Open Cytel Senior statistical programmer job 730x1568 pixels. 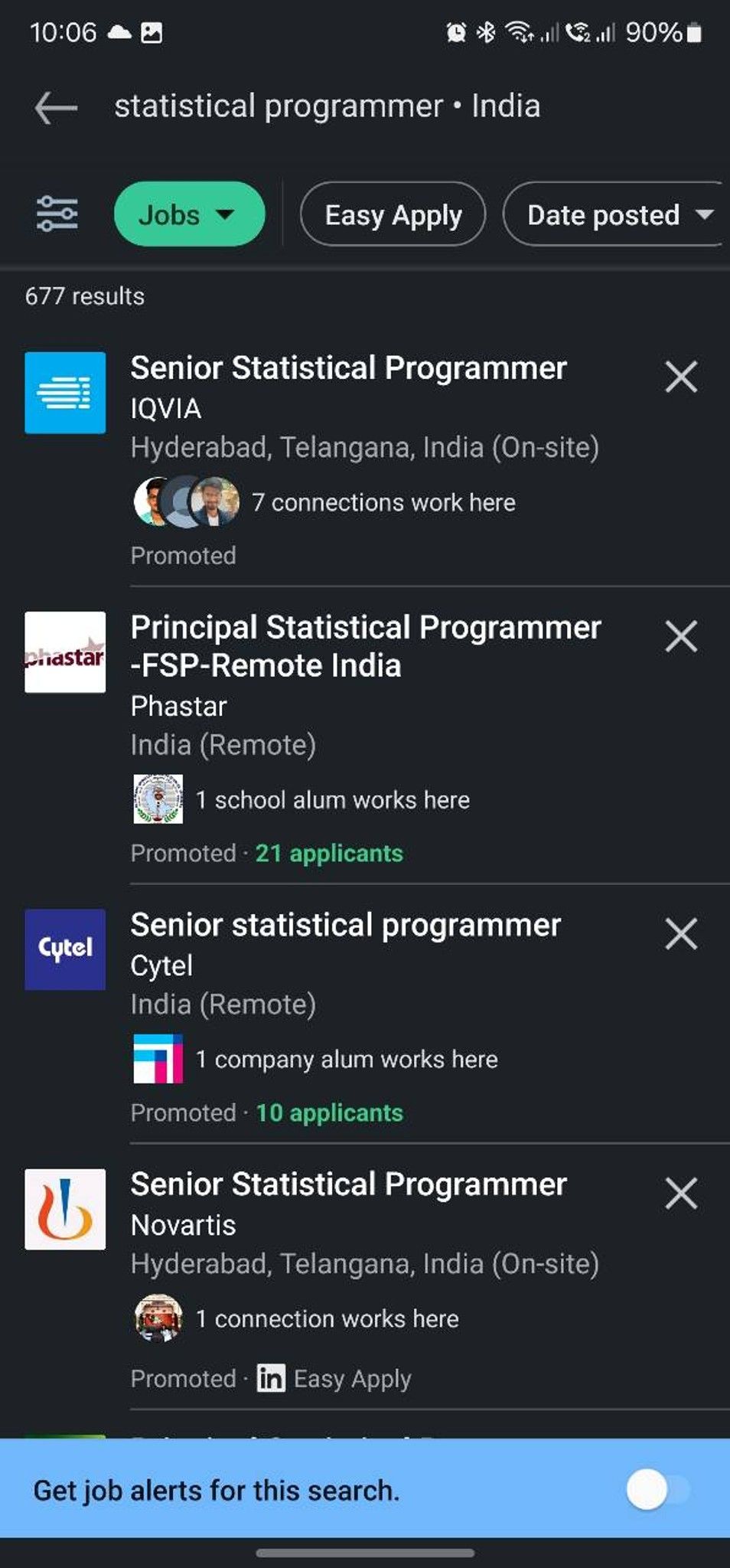[x=346, y=926]
